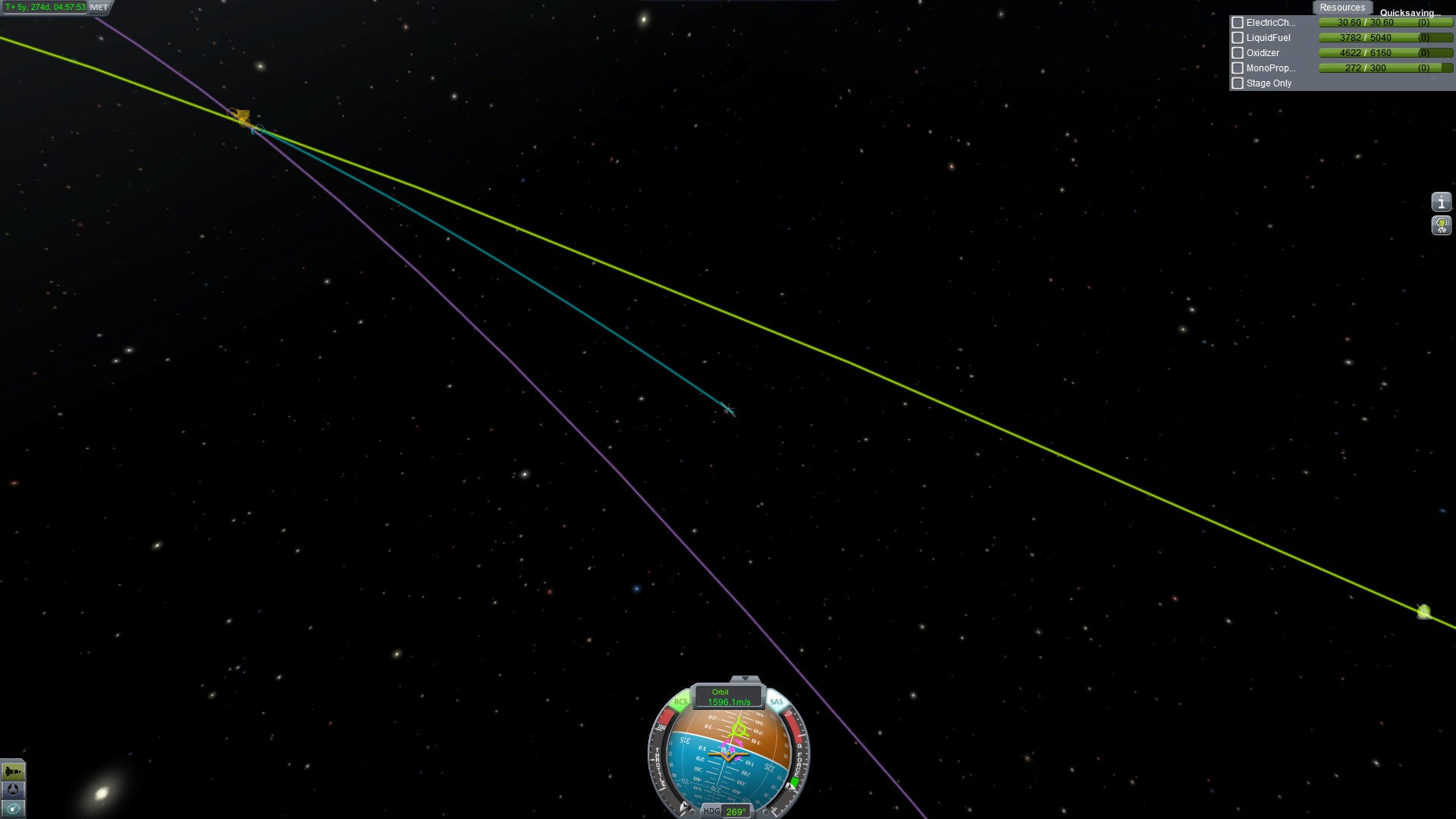Toggle the MET mission clock display
This screenshot has height=819, width=1456.
click(x=99, y=8)
